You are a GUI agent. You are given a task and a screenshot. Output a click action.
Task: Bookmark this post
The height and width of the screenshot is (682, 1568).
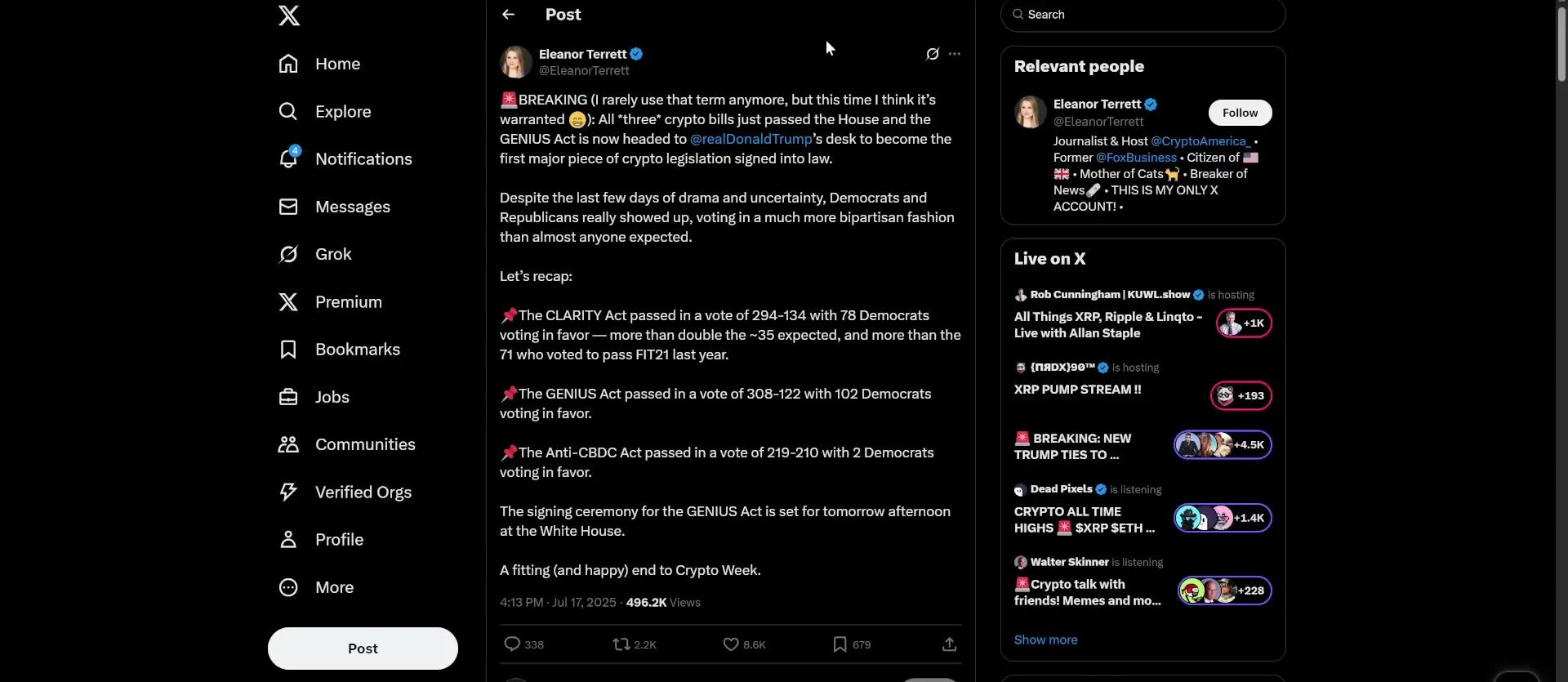pos(840,644)
